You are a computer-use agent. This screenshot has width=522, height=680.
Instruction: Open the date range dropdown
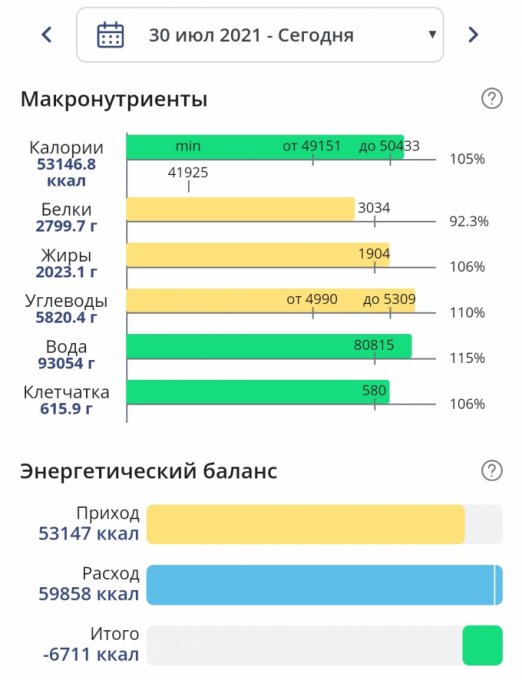click(x=260, y=35)
